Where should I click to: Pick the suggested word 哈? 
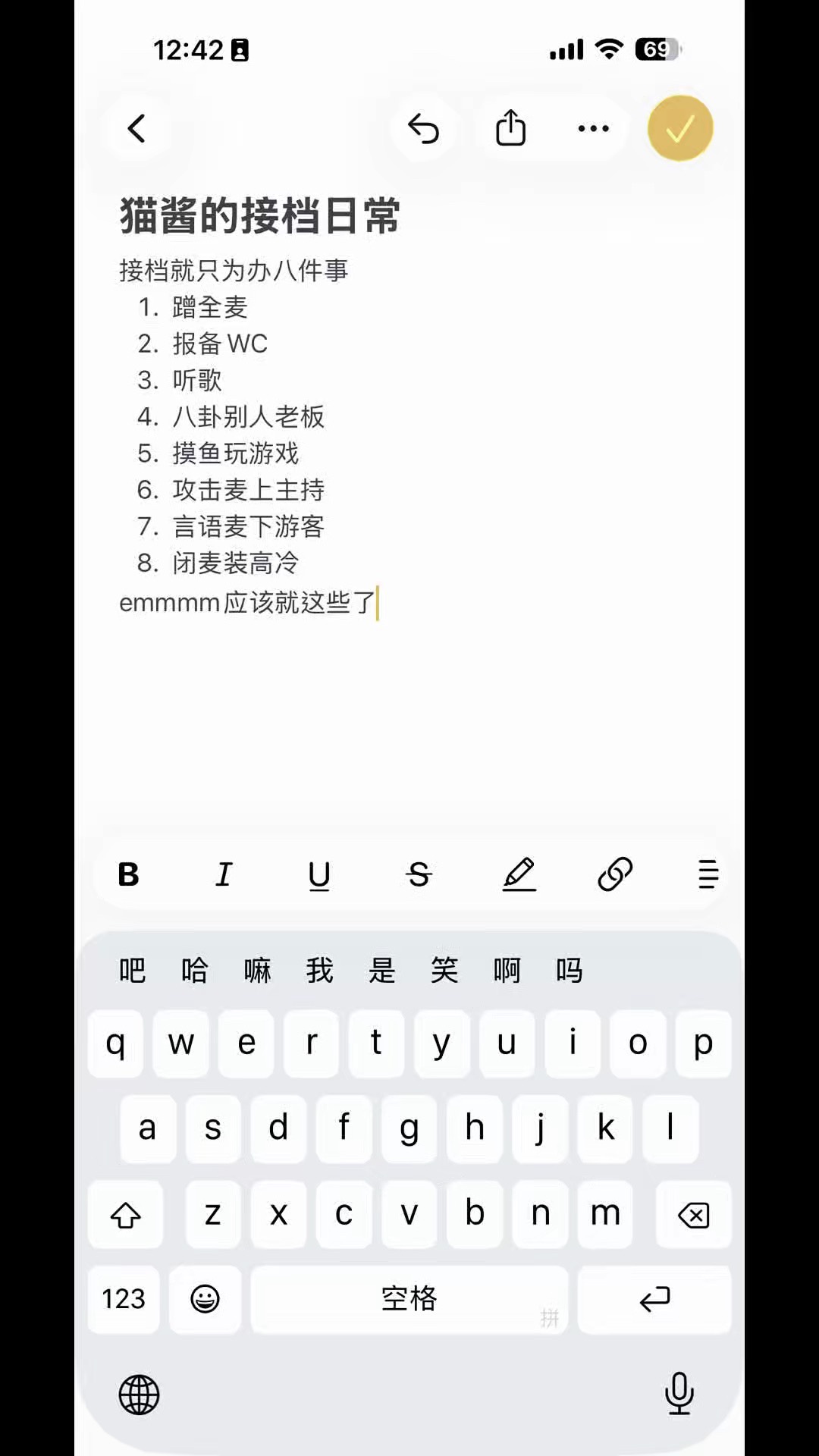click(x=194, y=971)
